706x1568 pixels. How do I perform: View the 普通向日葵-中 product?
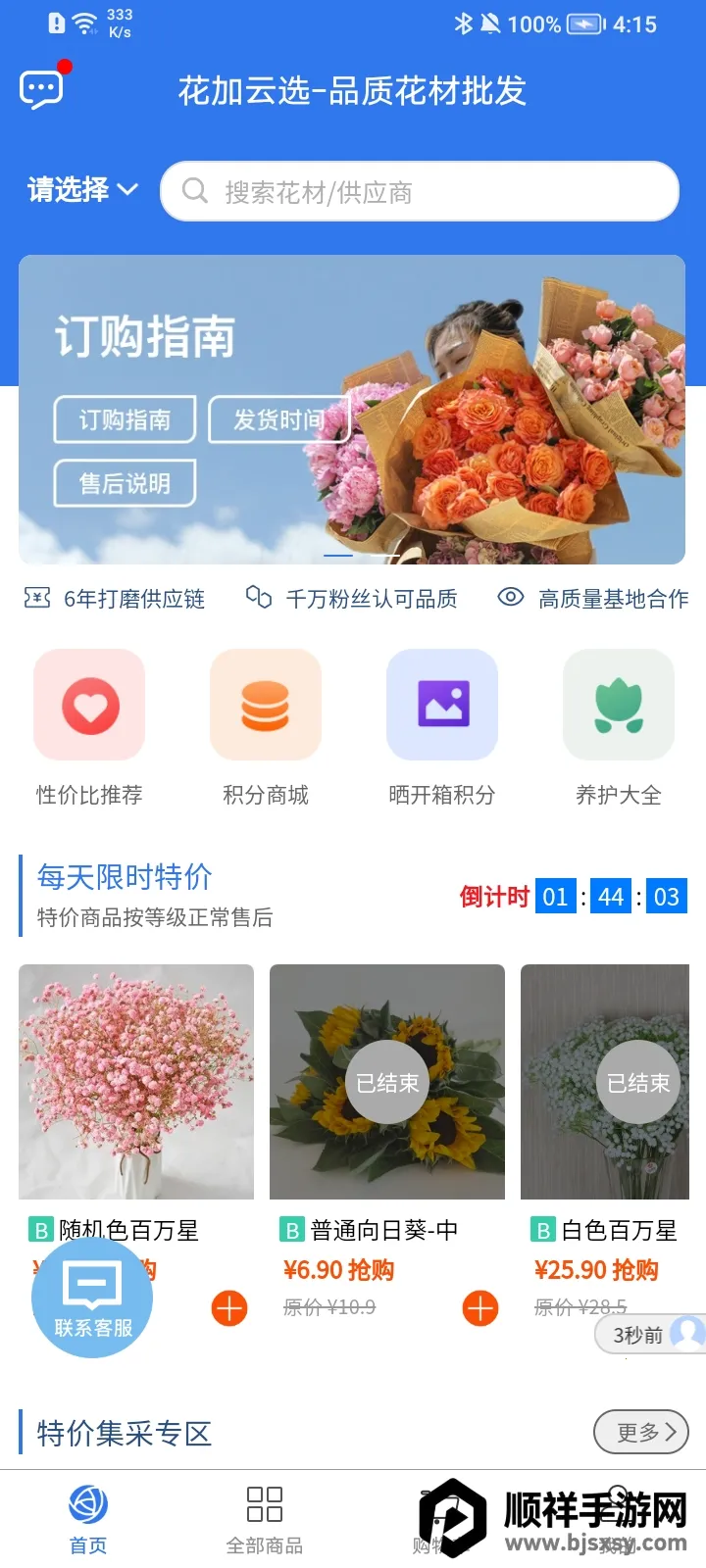pyautogui.click(x=387, y=1082)
